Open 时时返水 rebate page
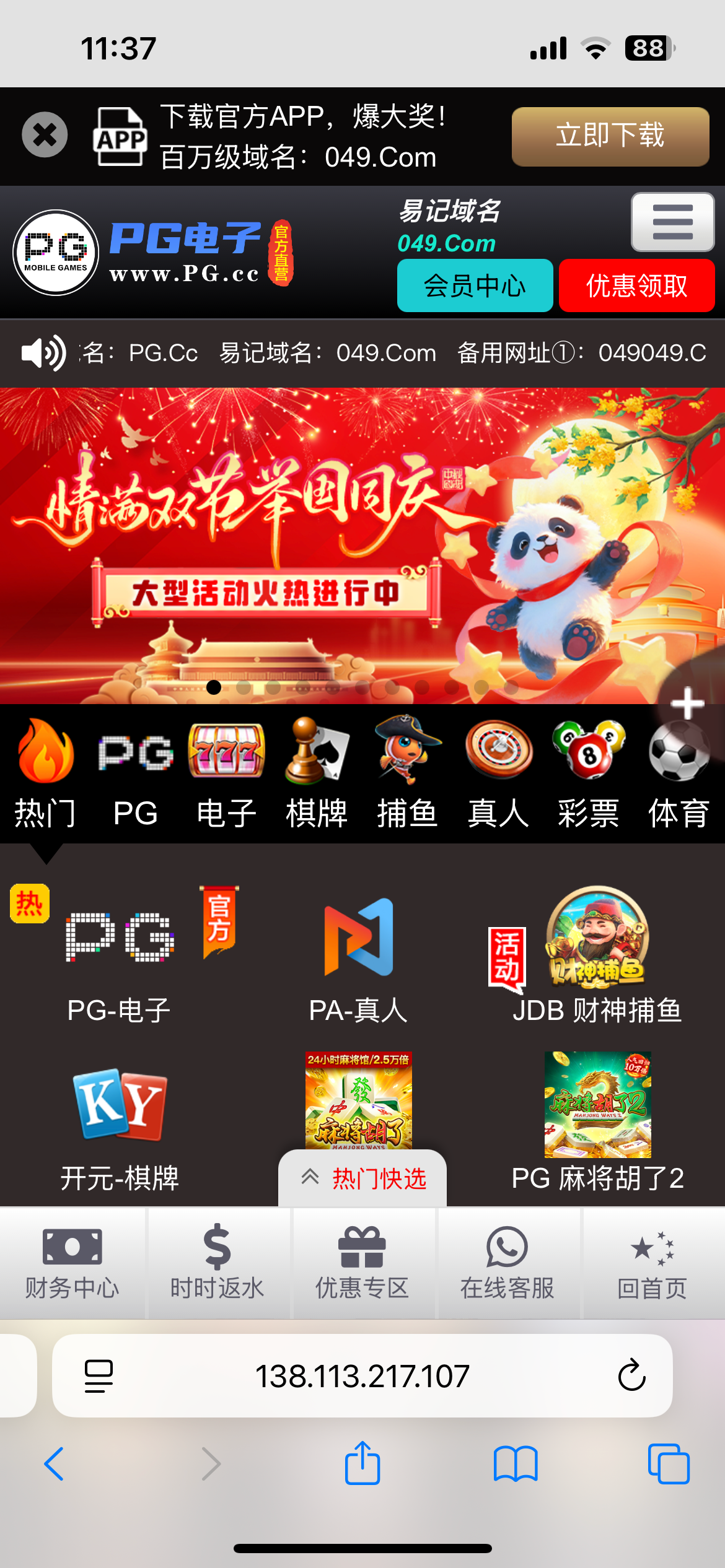The width and height of the screenshot is (725, 1568). (217, 1263)
